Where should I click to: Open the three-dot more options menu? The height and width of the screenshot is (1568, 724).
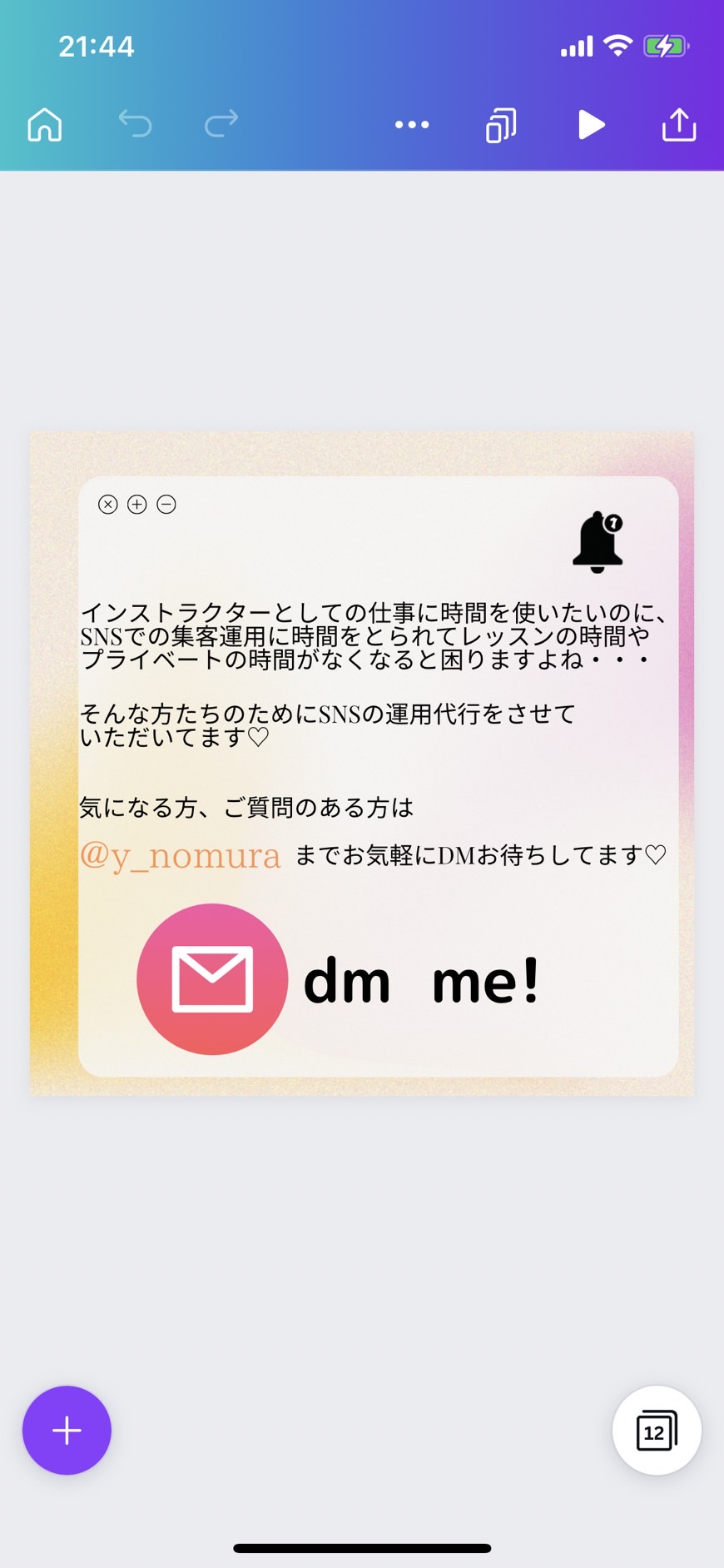[412, 125]
